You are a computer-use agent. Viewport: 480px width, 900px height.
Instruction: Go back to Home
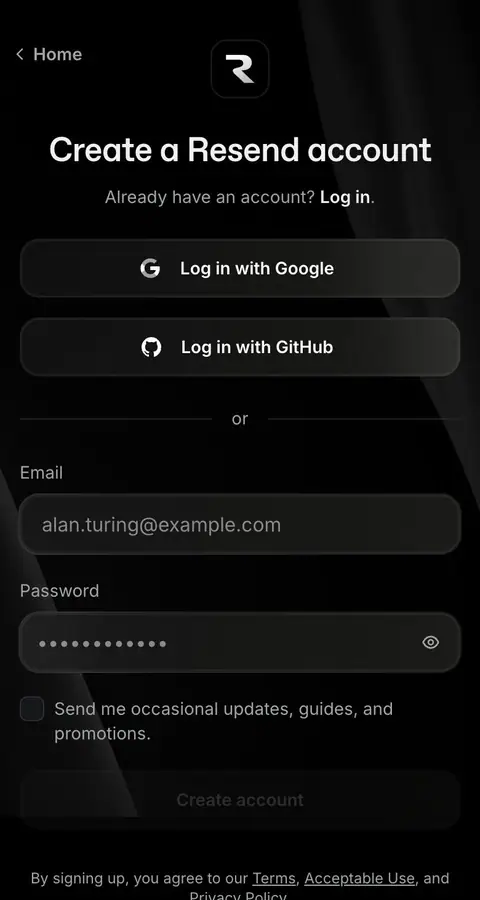(49, 54)
